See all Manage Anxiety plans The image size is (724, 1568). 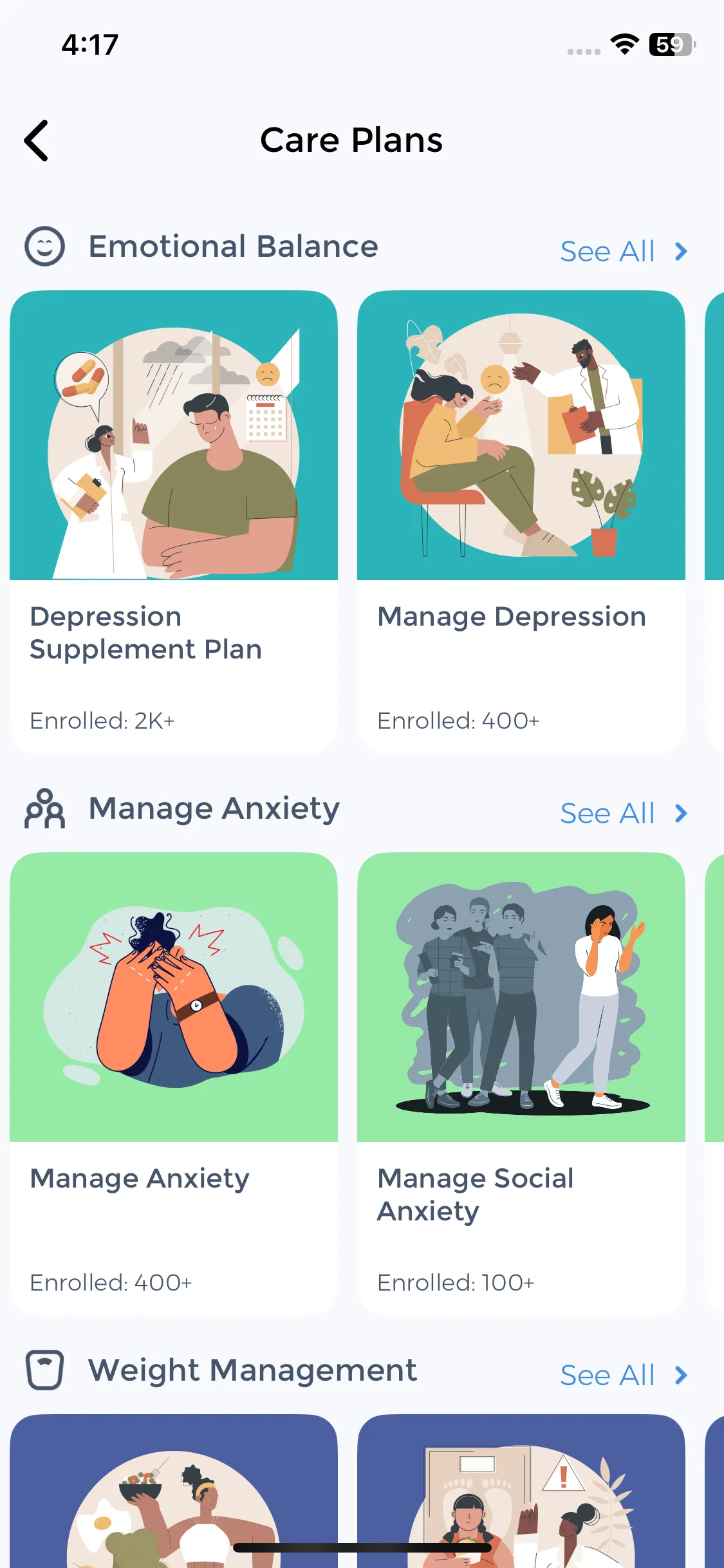(622, 814)
